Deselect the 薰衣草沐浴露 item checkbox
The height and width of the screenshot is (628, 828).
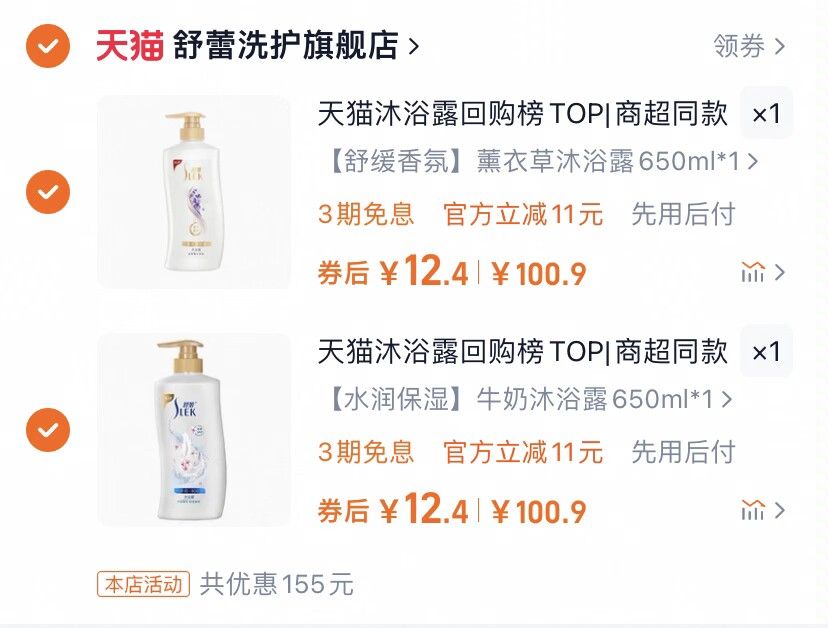pyautogui.click(x=47, y=191)
